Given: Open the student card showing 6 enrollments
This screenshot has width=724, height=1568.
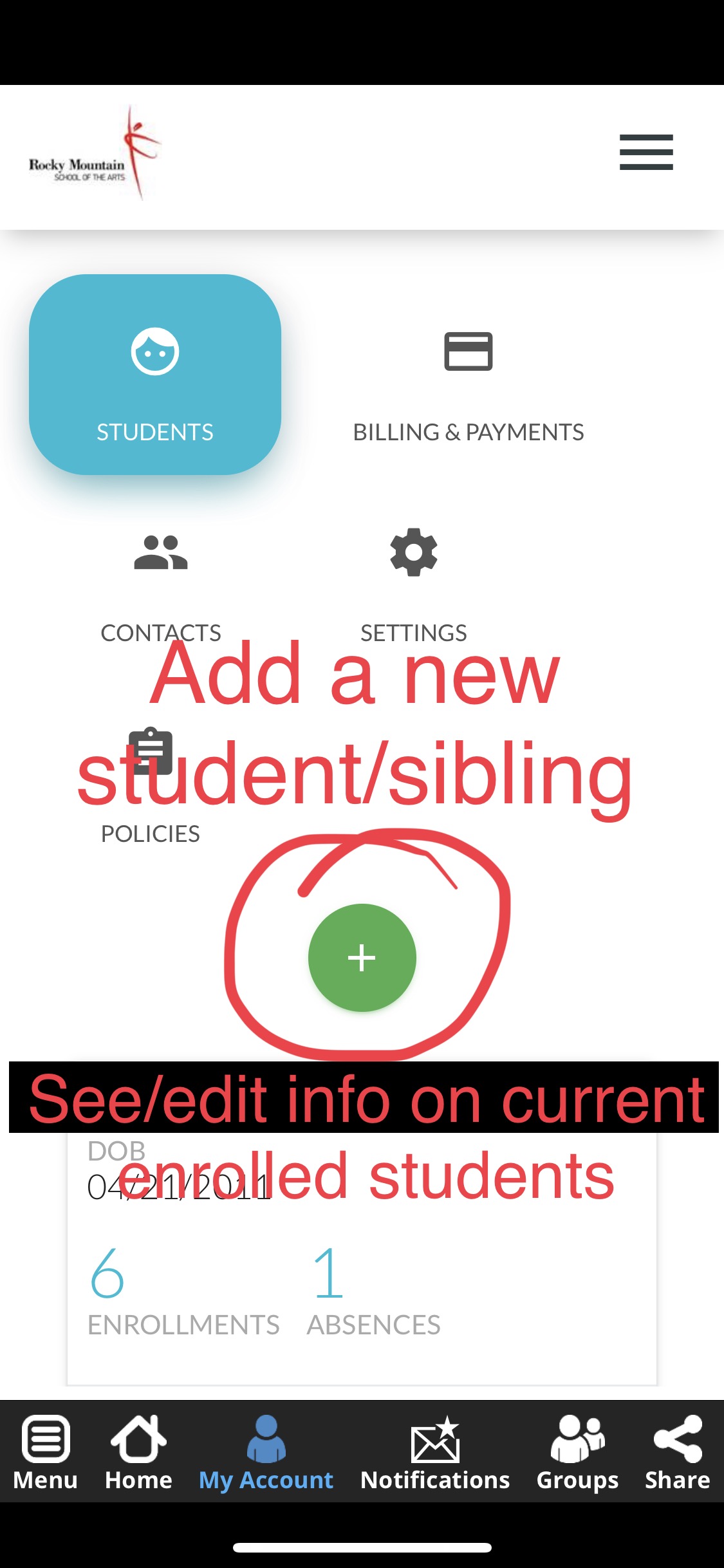Looking at the screenshot, I should (362, 1256).
